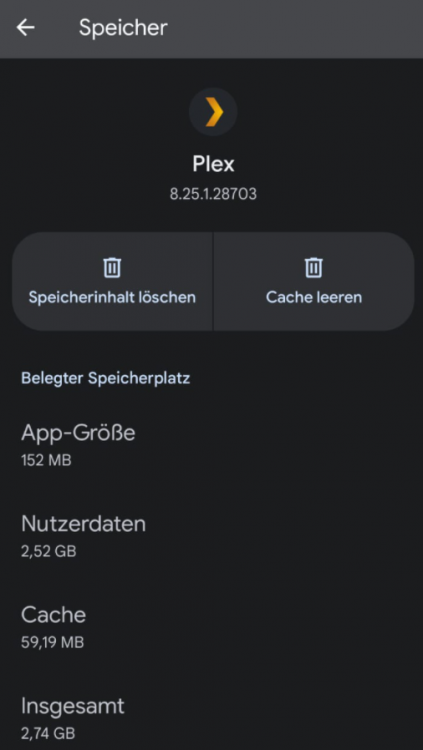Tap Speicherinhalt löschen for Plex
Image resolution: width=423 pixels, height=750 pixels.
coord(112,282)
